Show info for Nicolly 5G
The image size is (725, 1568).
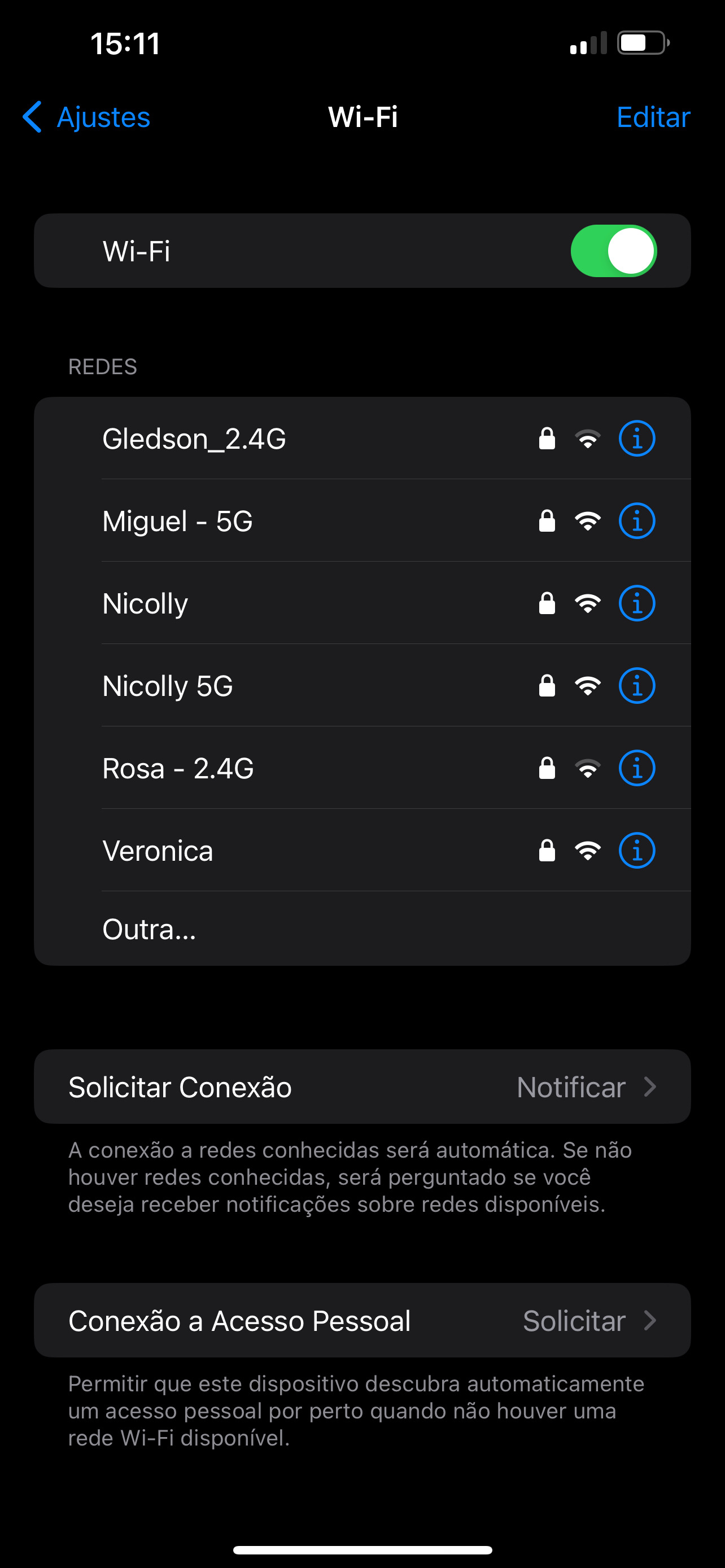[x=637, y=686]
